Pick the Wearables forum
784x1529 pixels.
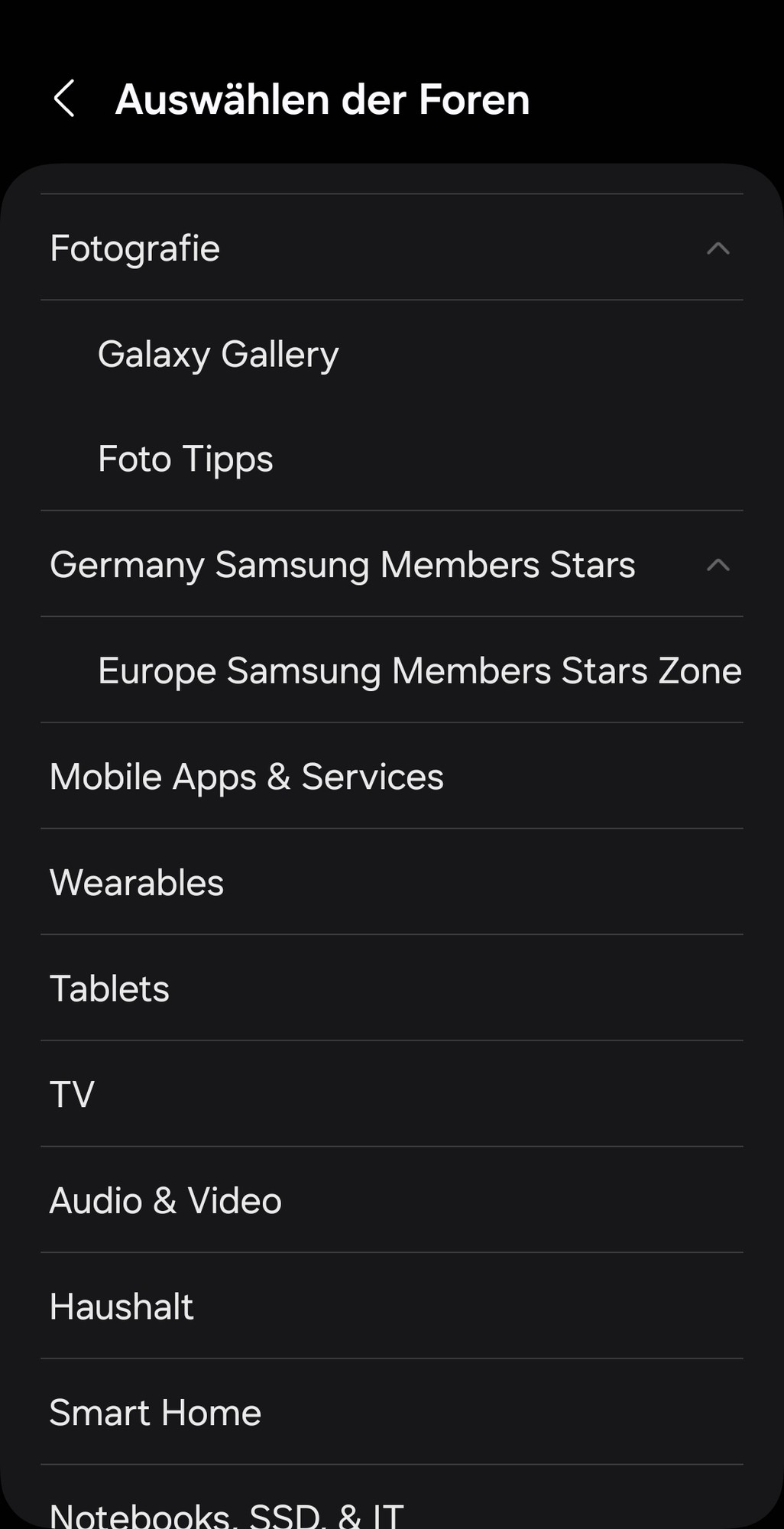point(137,883)
